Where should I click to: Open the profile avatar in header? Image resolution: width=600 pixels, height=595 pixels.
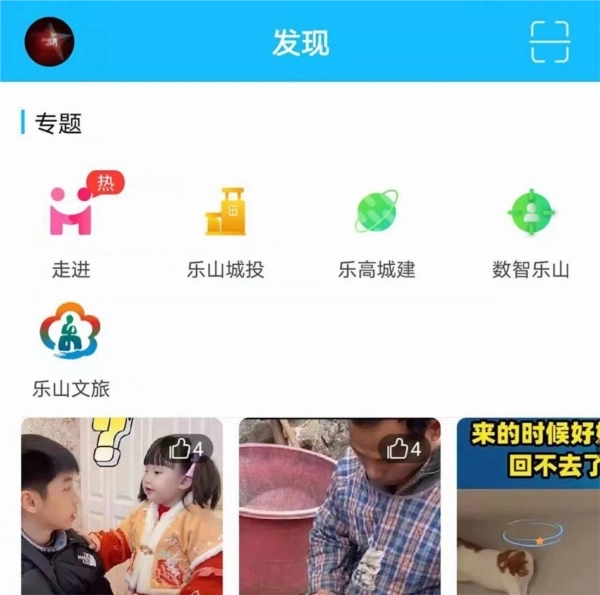pos(49,42)
